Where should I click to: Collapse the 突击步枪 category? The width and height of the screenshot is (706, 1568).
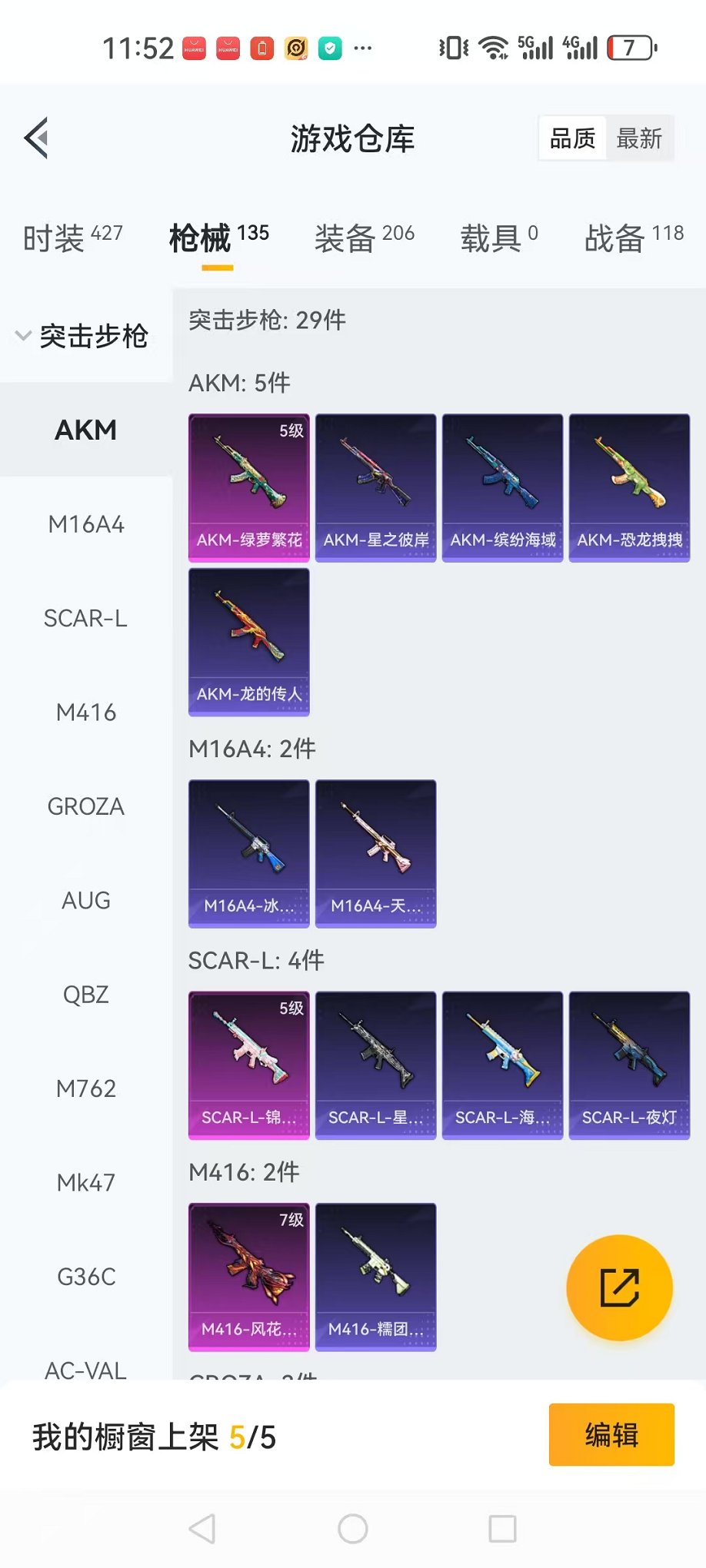[x=82, y=336]
